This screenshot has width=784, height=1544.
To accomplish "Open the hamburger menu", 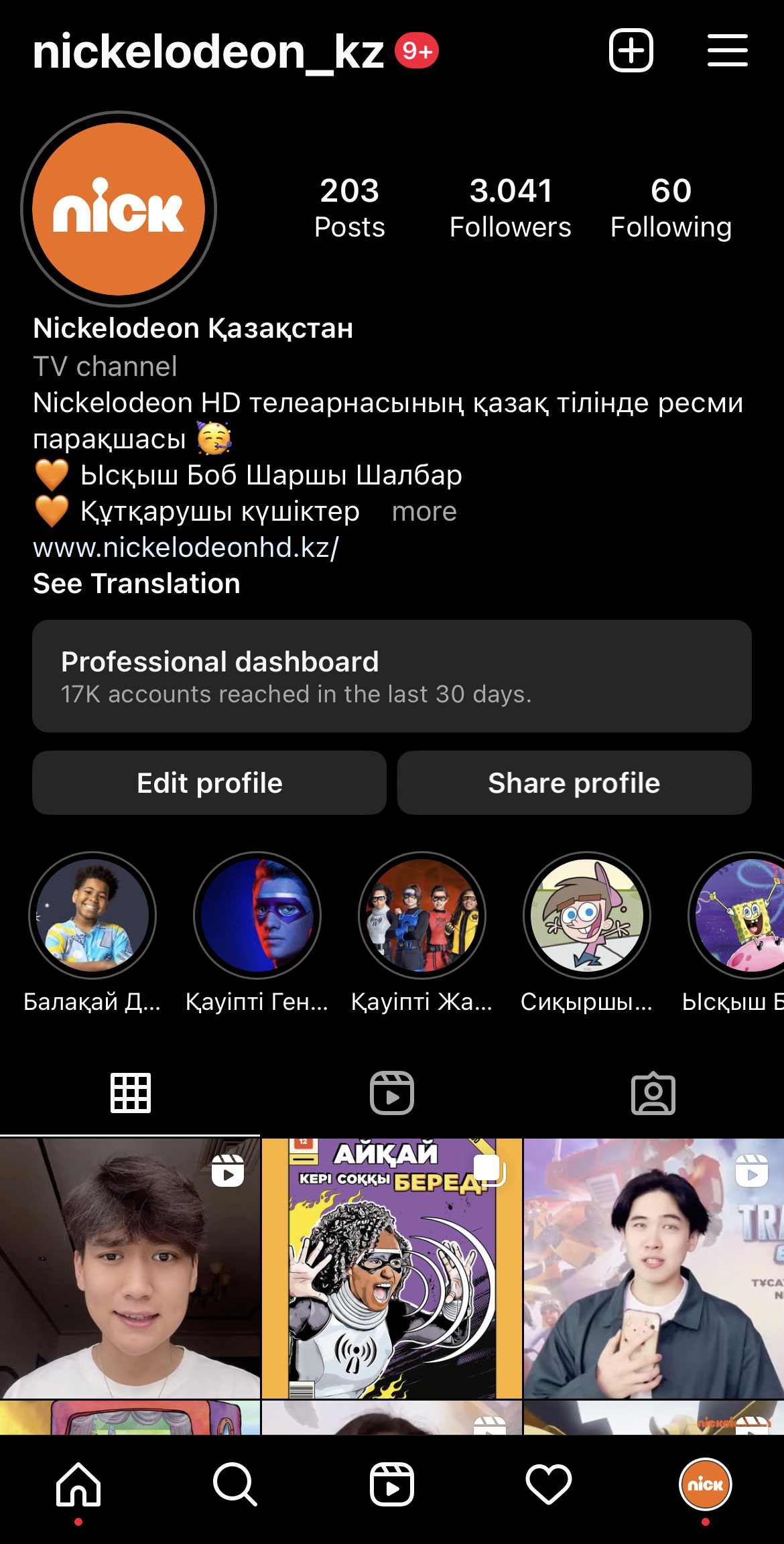I will [727, 50].
